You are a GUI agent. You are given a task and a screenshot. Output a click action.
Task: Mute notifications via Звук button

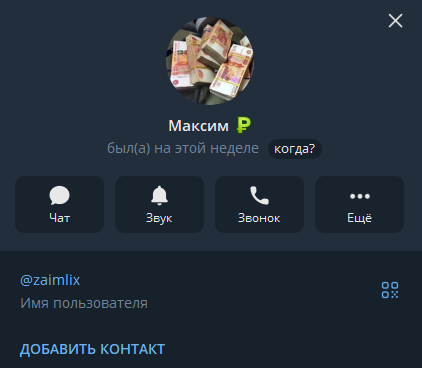159,204
